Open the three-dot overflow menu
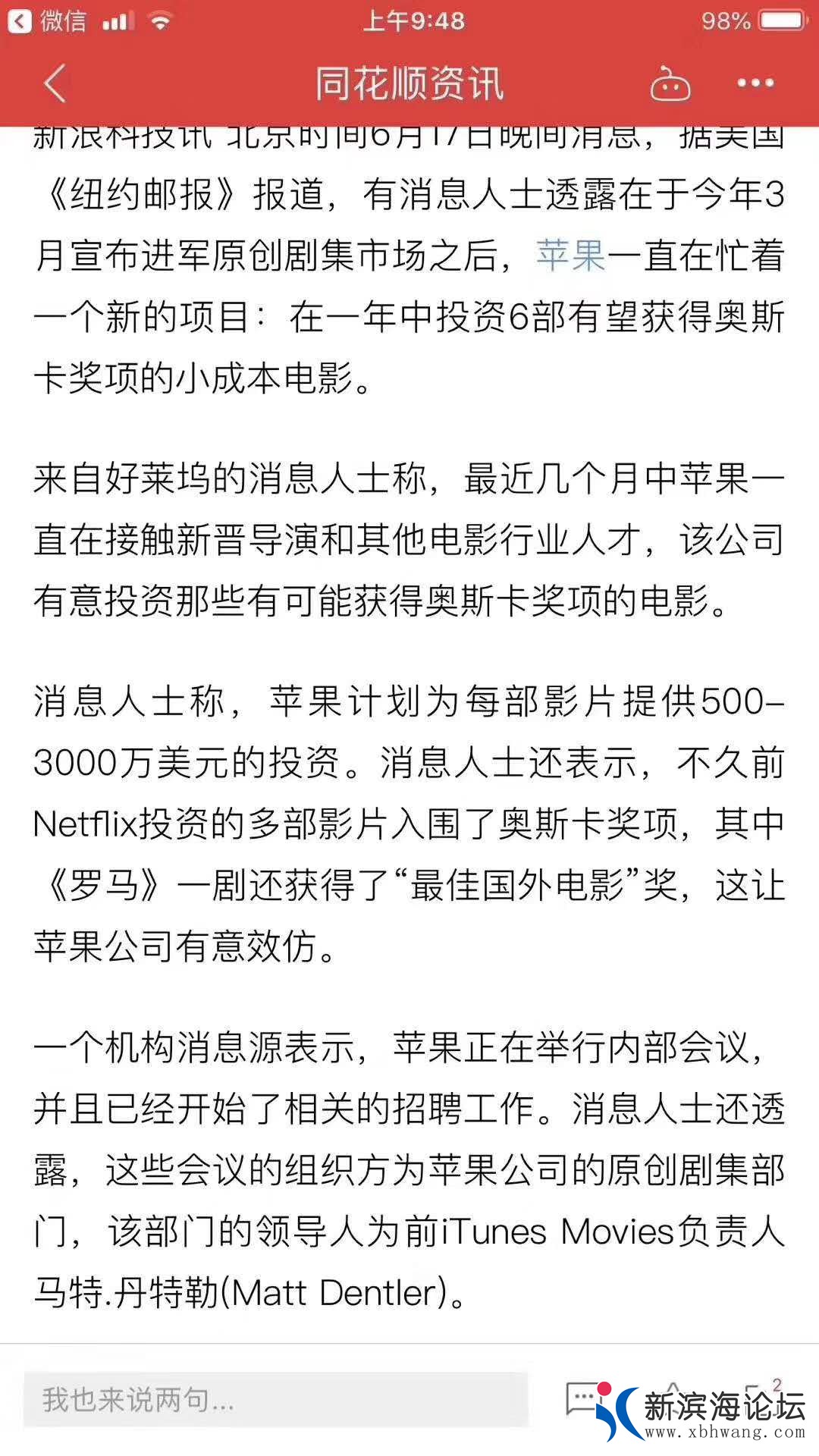Screen dimensions: 819x1456 (x=755, y=83)
